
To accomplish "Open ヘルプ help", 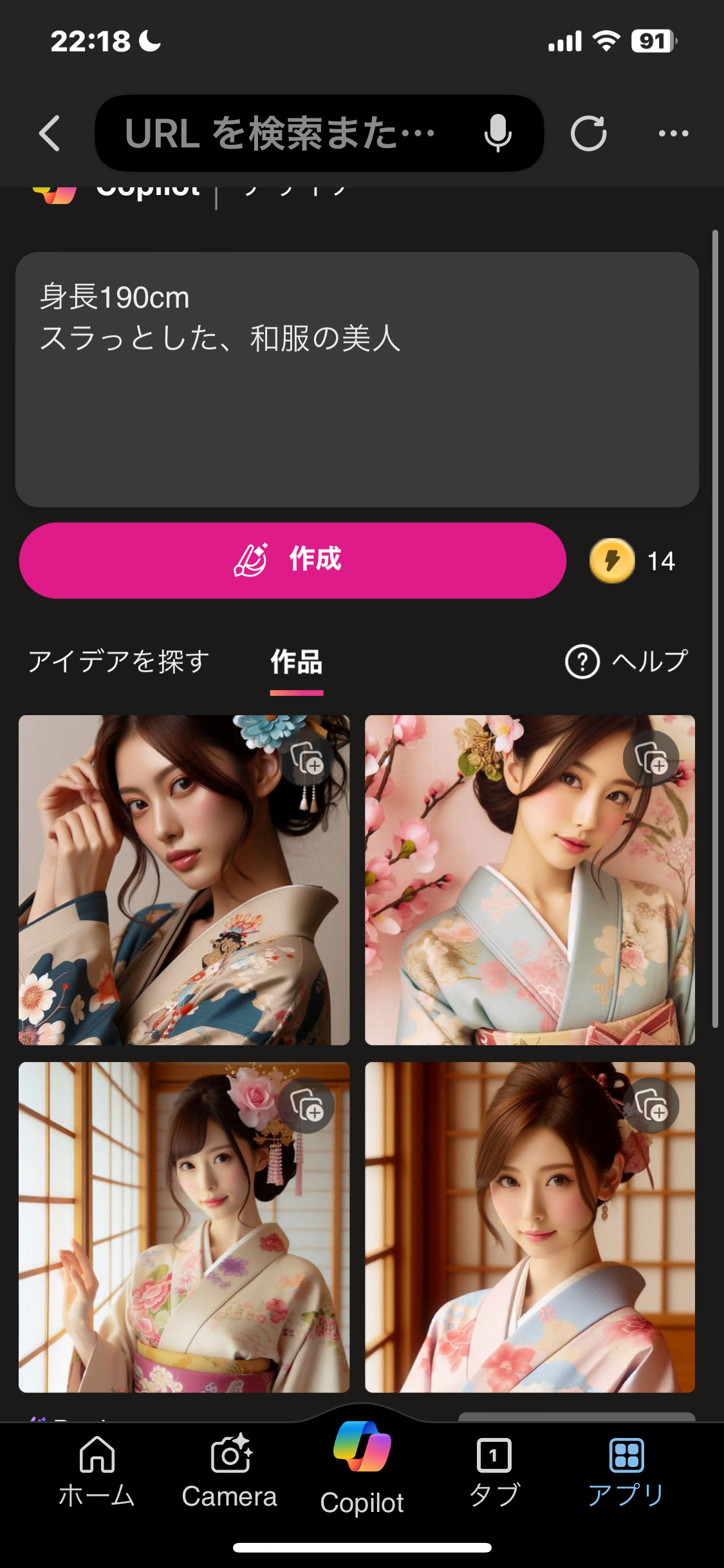I will [x=627, y=662].
